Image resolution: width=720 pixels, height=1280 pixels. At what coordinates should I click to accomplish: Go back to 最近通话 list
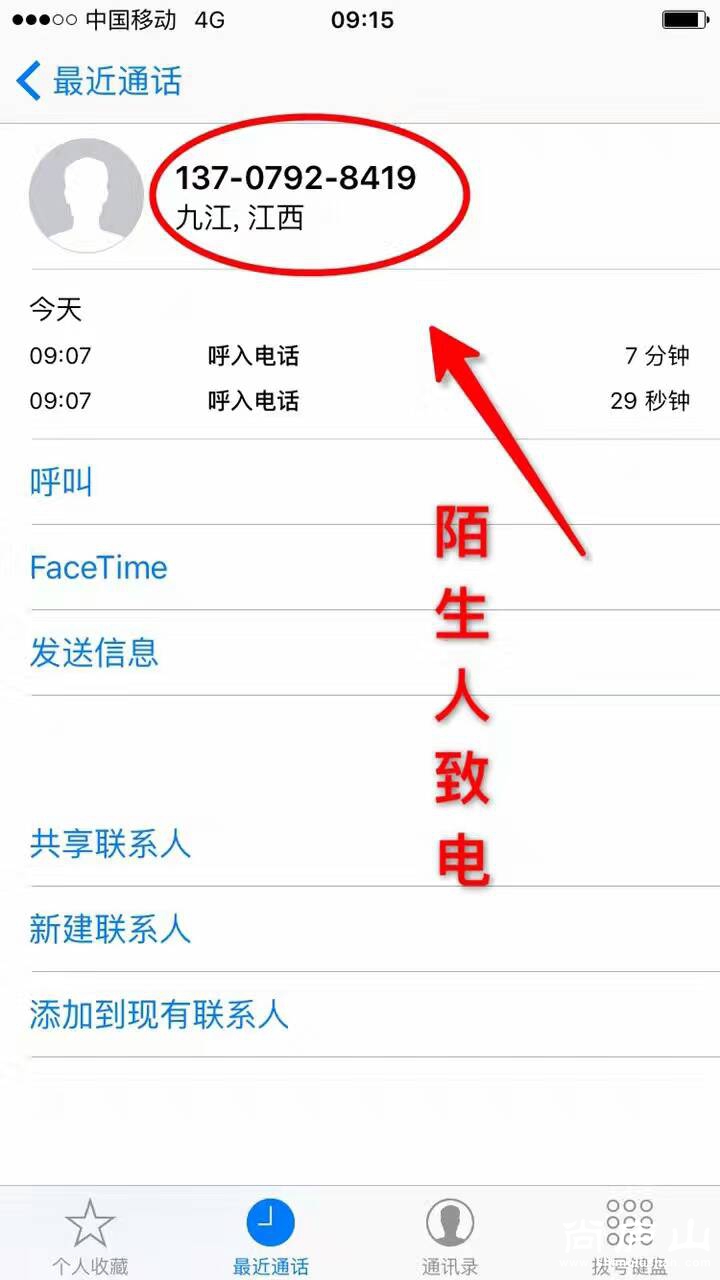coord(98,81)
